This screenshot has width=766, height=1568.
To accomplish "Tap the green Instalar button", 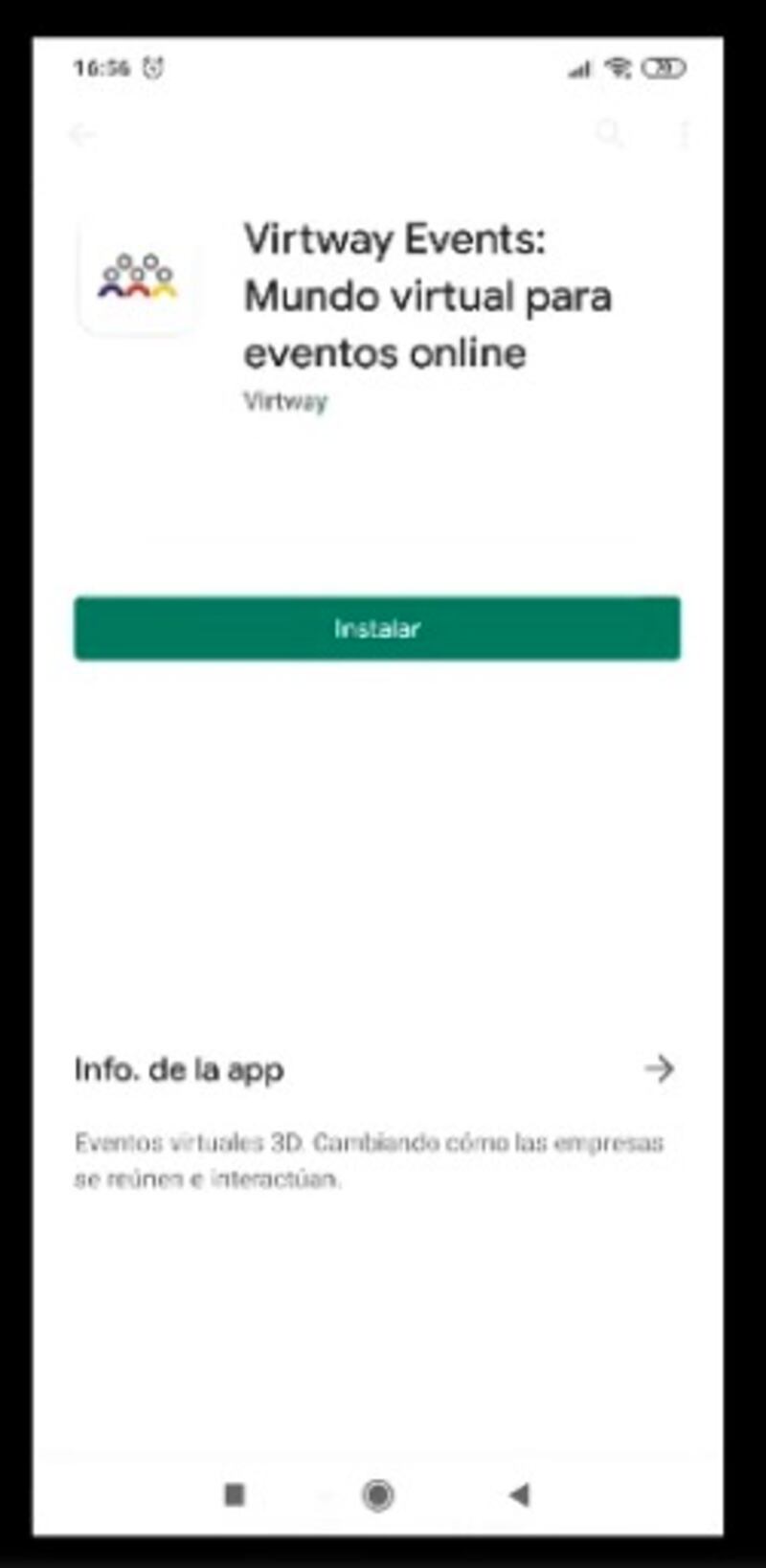I will pos(377,629).
